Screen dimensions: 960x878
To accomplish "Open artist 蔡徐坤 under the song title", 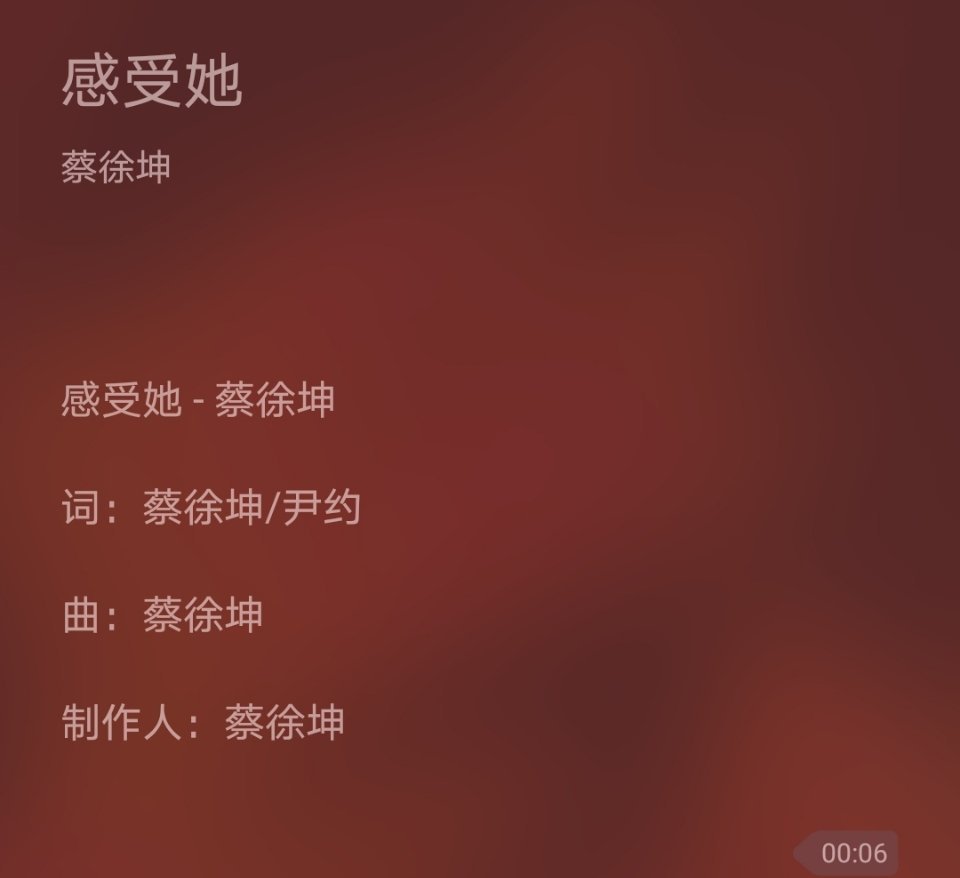I will point(116,167).
